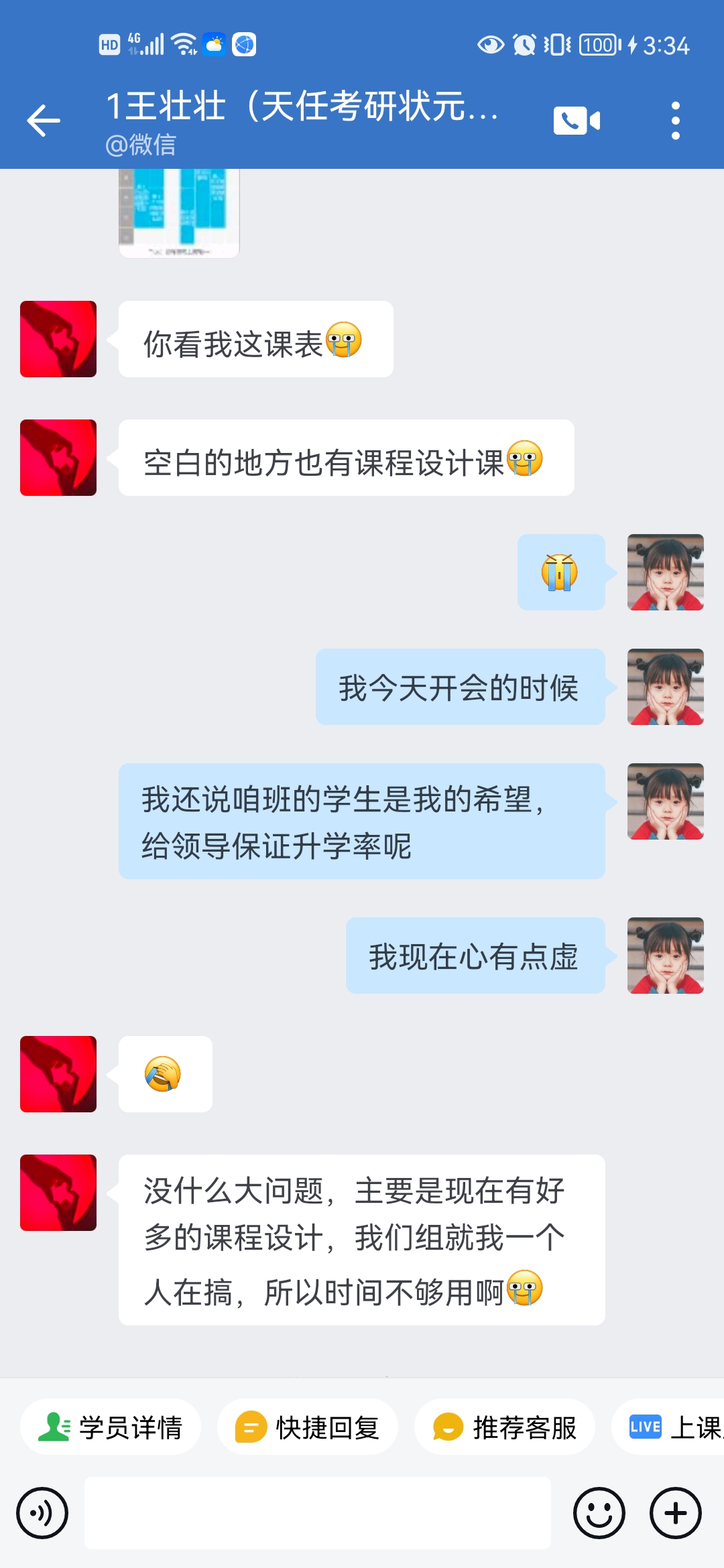Viewport: 724px width, 1568px height.
Task: View the red avatar next to 你看我这课表
Action: click(x=58, y=339)
